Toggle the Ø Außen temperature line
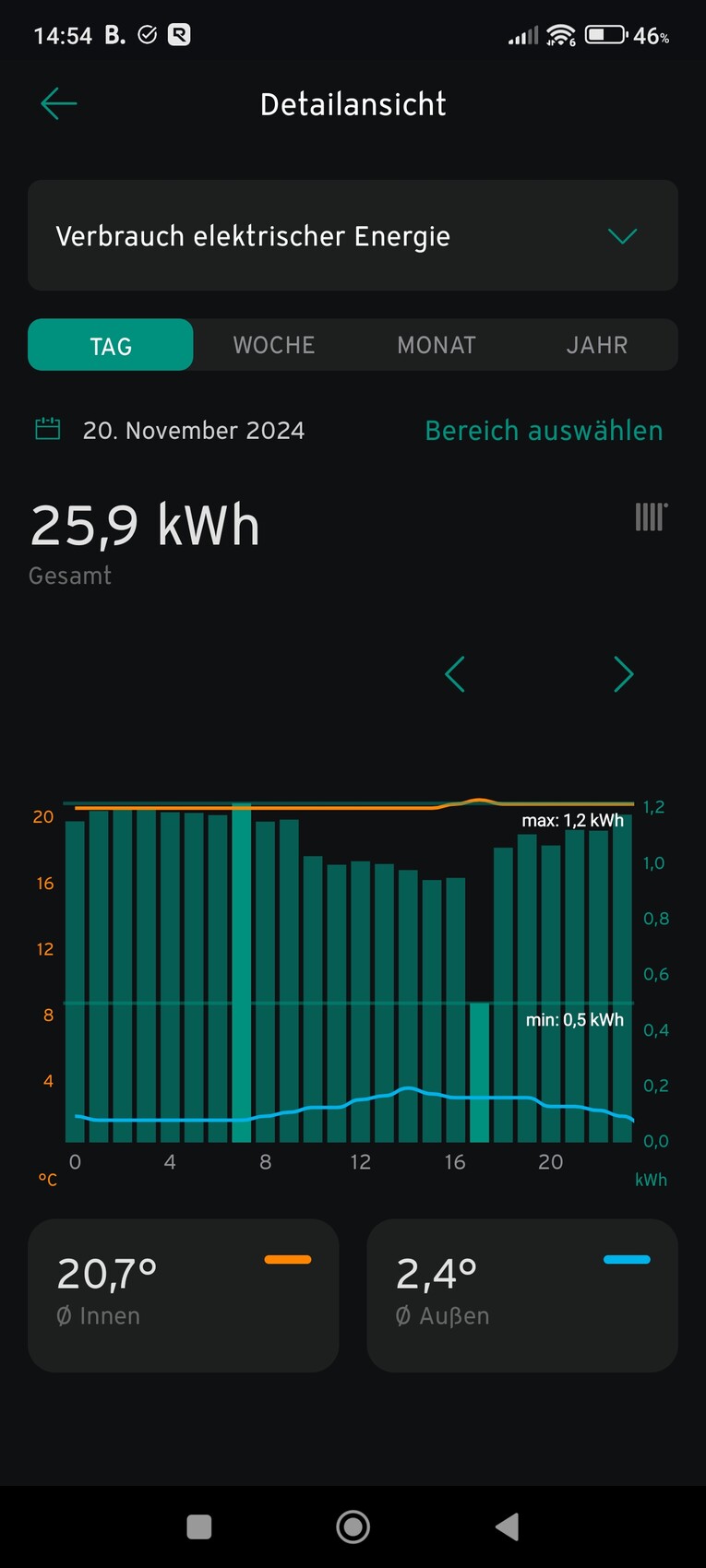706x1568 pixels. (522, 1295)
